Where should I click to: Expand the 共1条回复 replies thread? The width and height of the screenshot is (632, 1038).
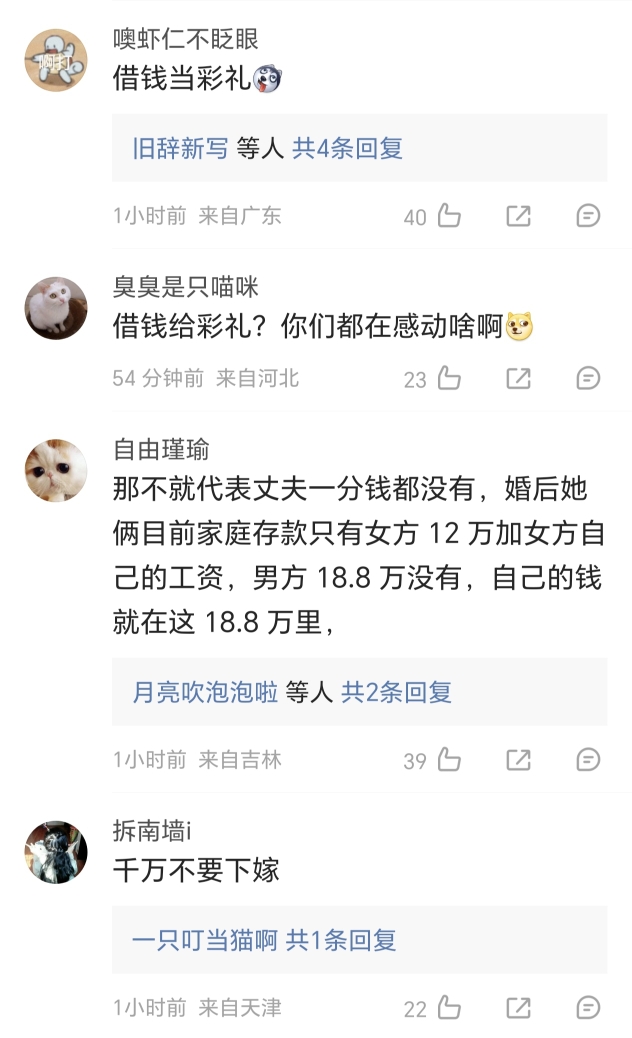pos(342,940)
